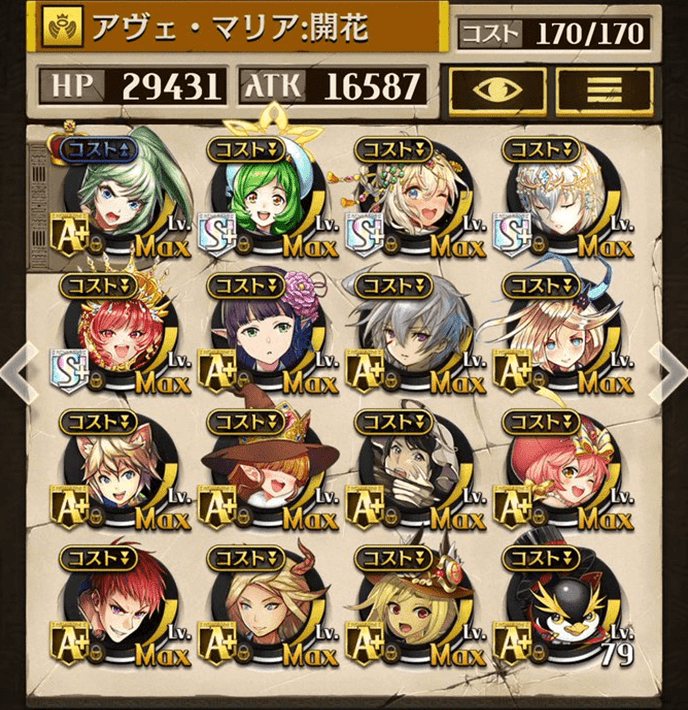Select the dark-haired elf with purple flower
This screenshot has width=688, height=710.
tap(268, 328)
